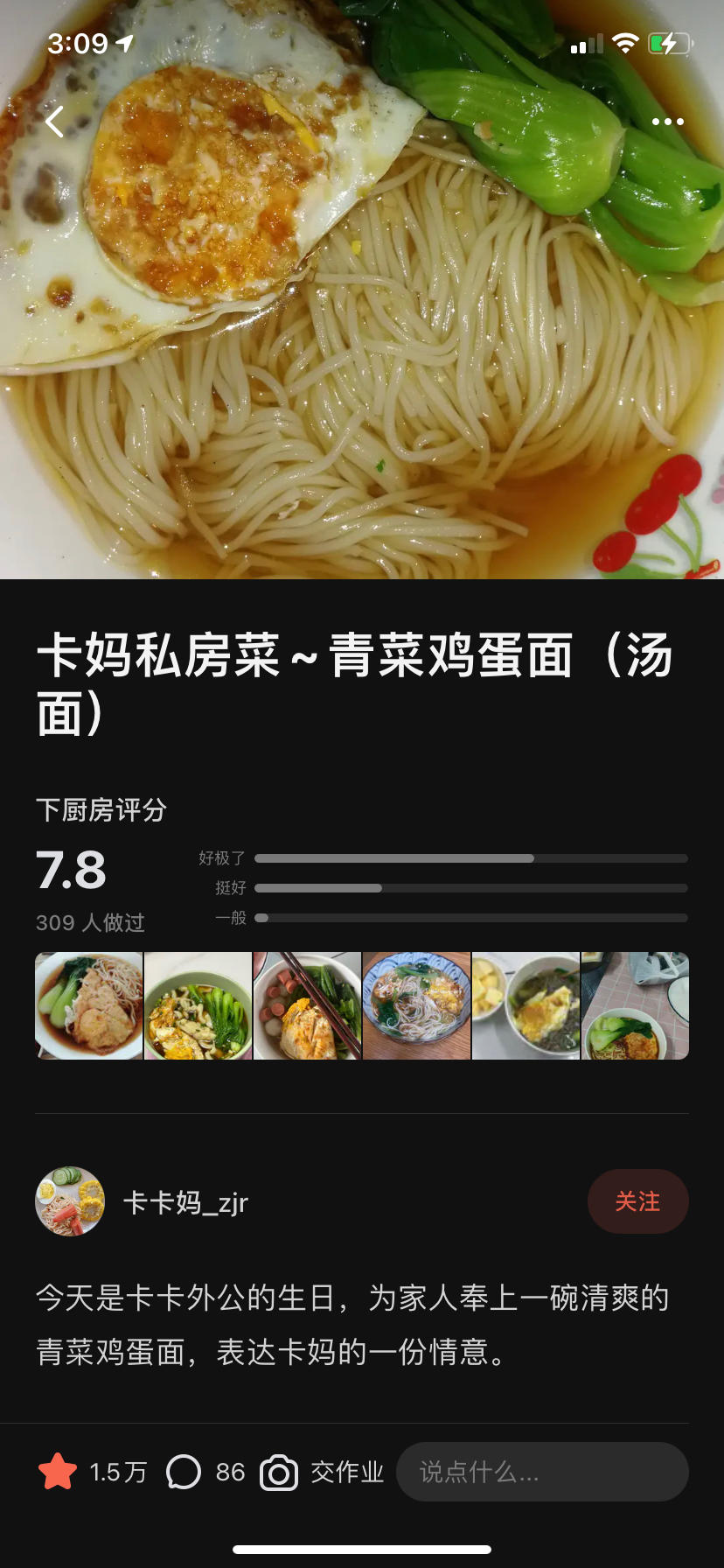724x1568 pixels.
Task: Open the three-dot overflow menu
Action: coord(667,122)
